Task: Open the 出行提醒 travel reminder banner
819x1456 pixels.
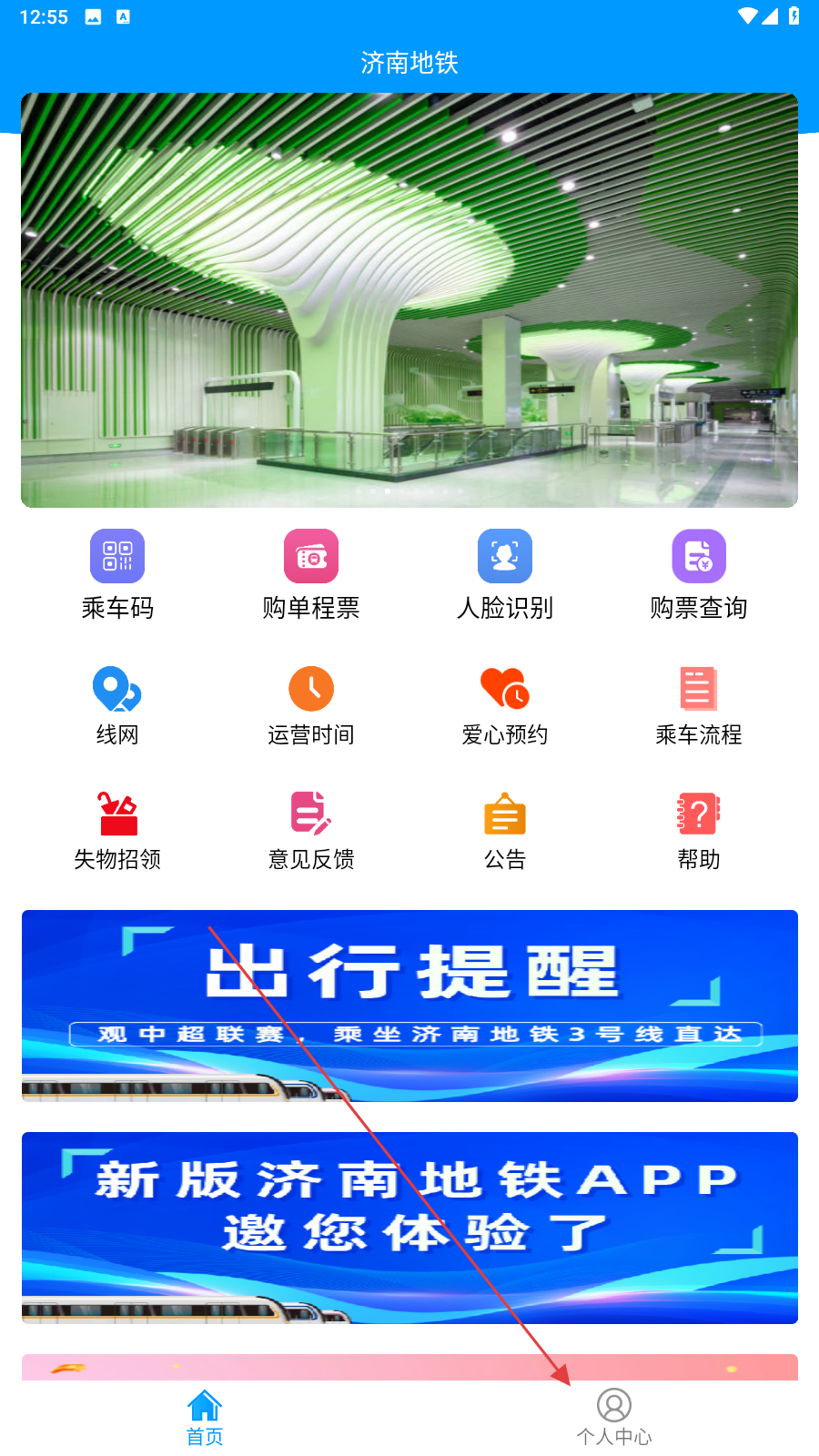Action: 409,1006
